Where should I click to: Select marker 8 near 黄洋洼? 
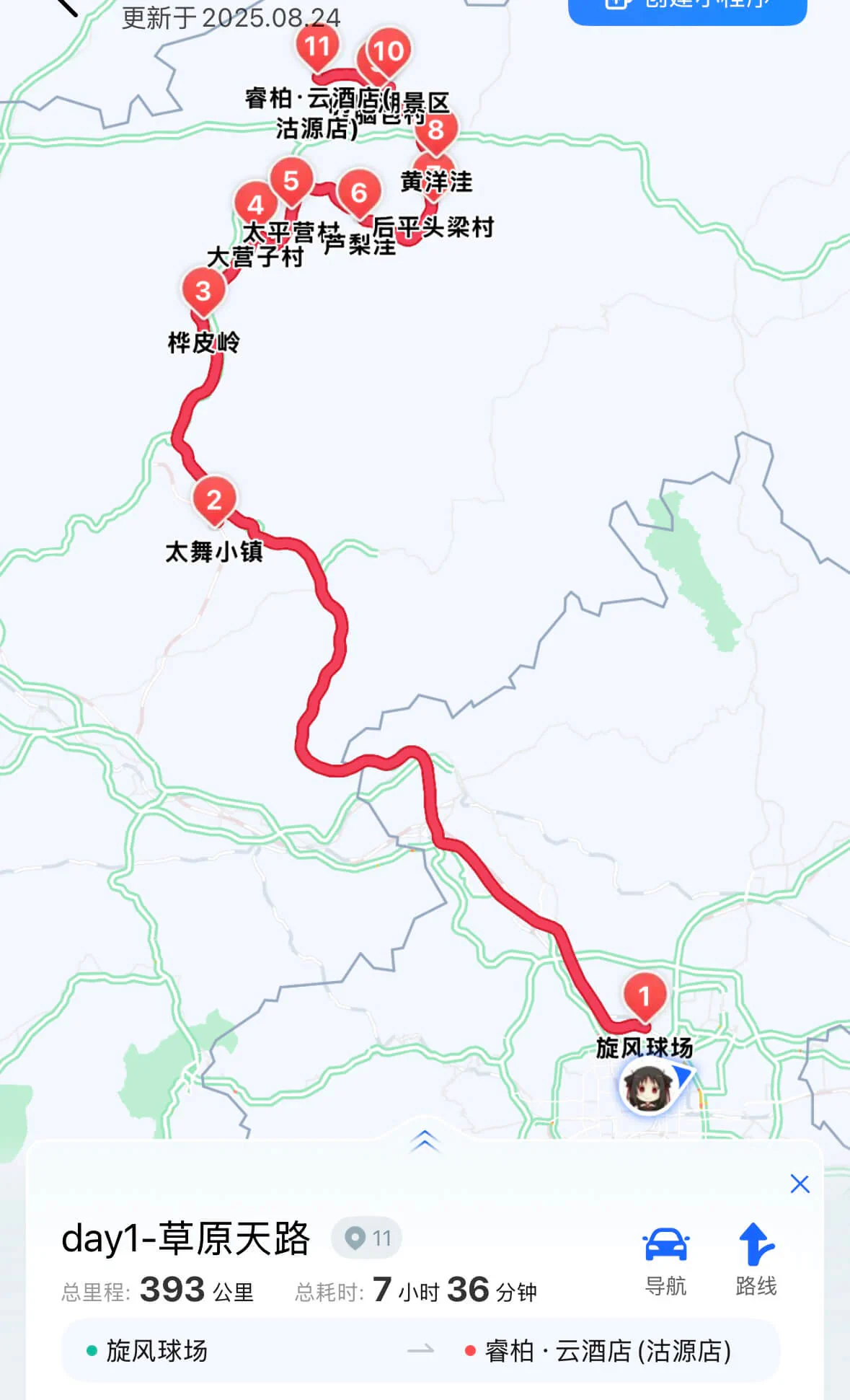pos(435,131)
